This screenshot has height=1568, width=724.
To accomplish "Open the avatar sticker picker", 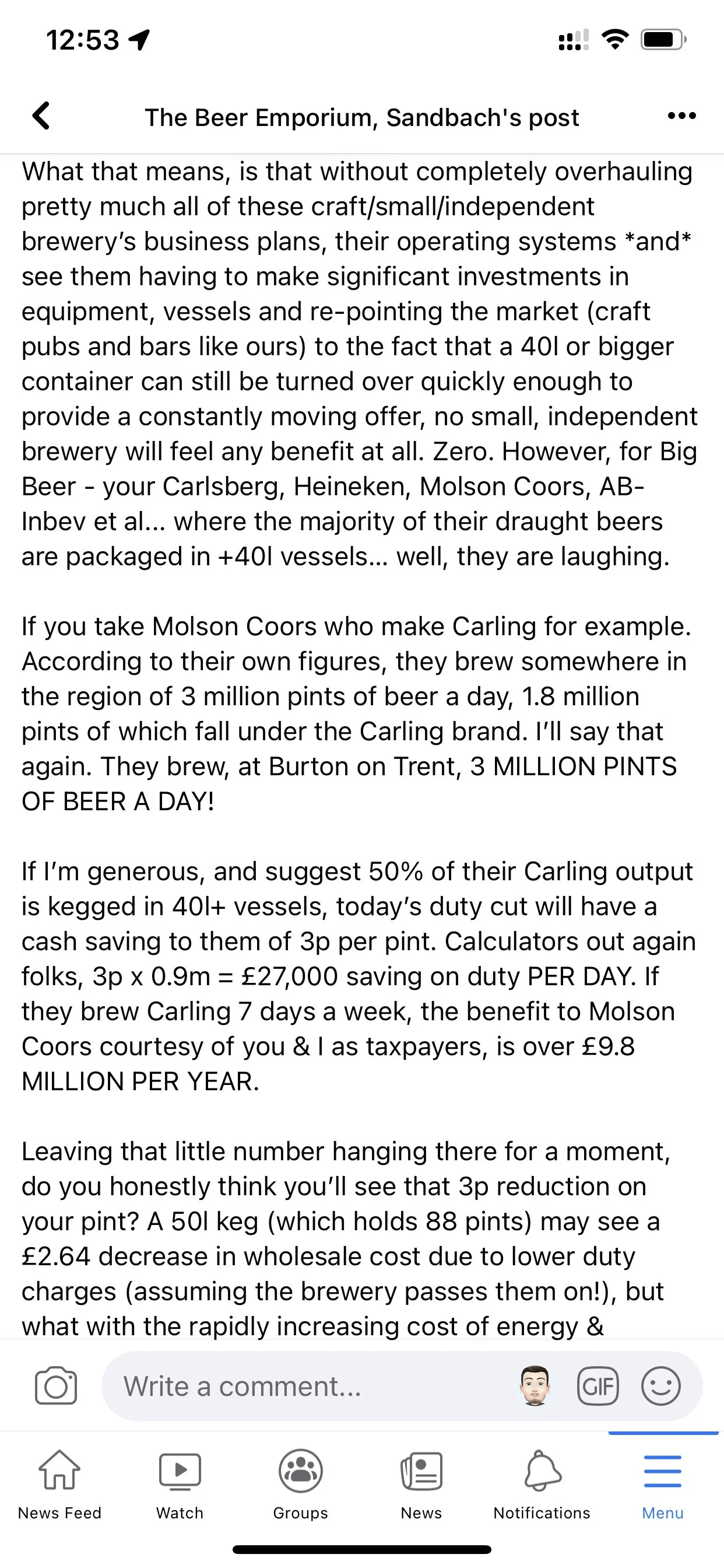I will point(535,1386).
